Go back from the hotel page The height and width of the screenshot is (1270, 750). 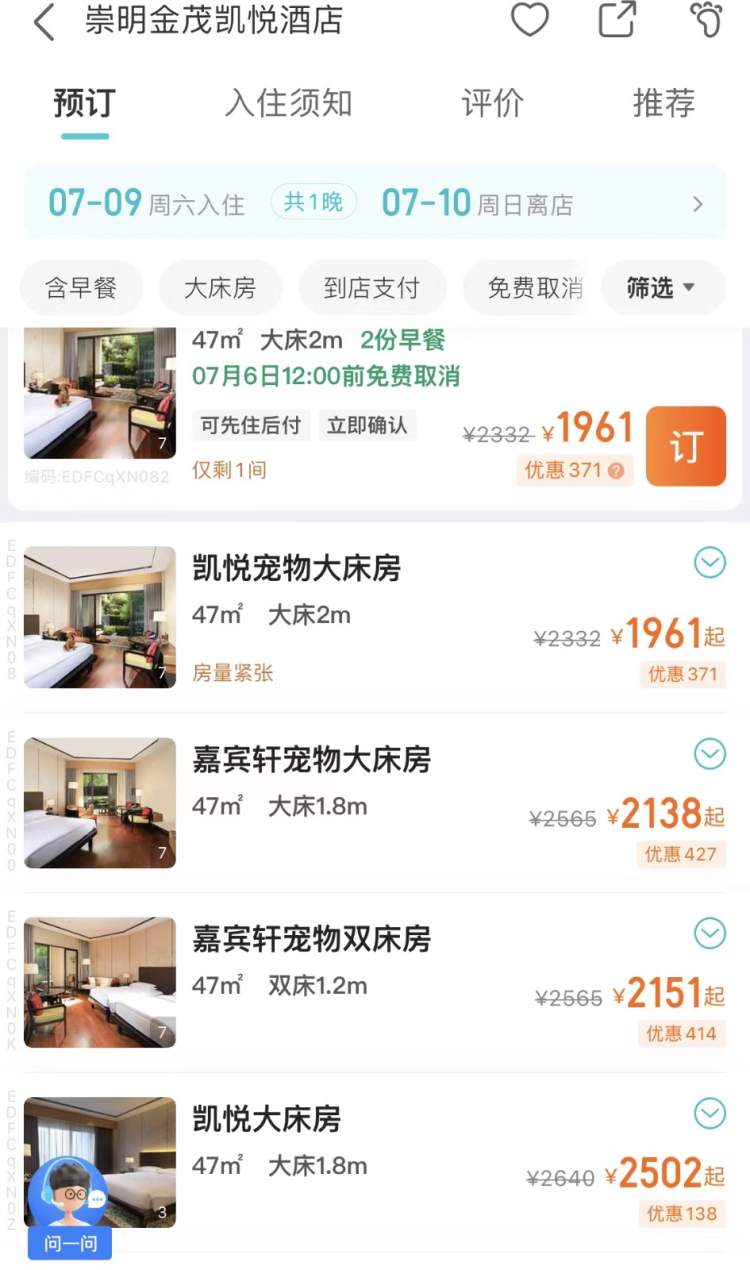click(44, 22)
